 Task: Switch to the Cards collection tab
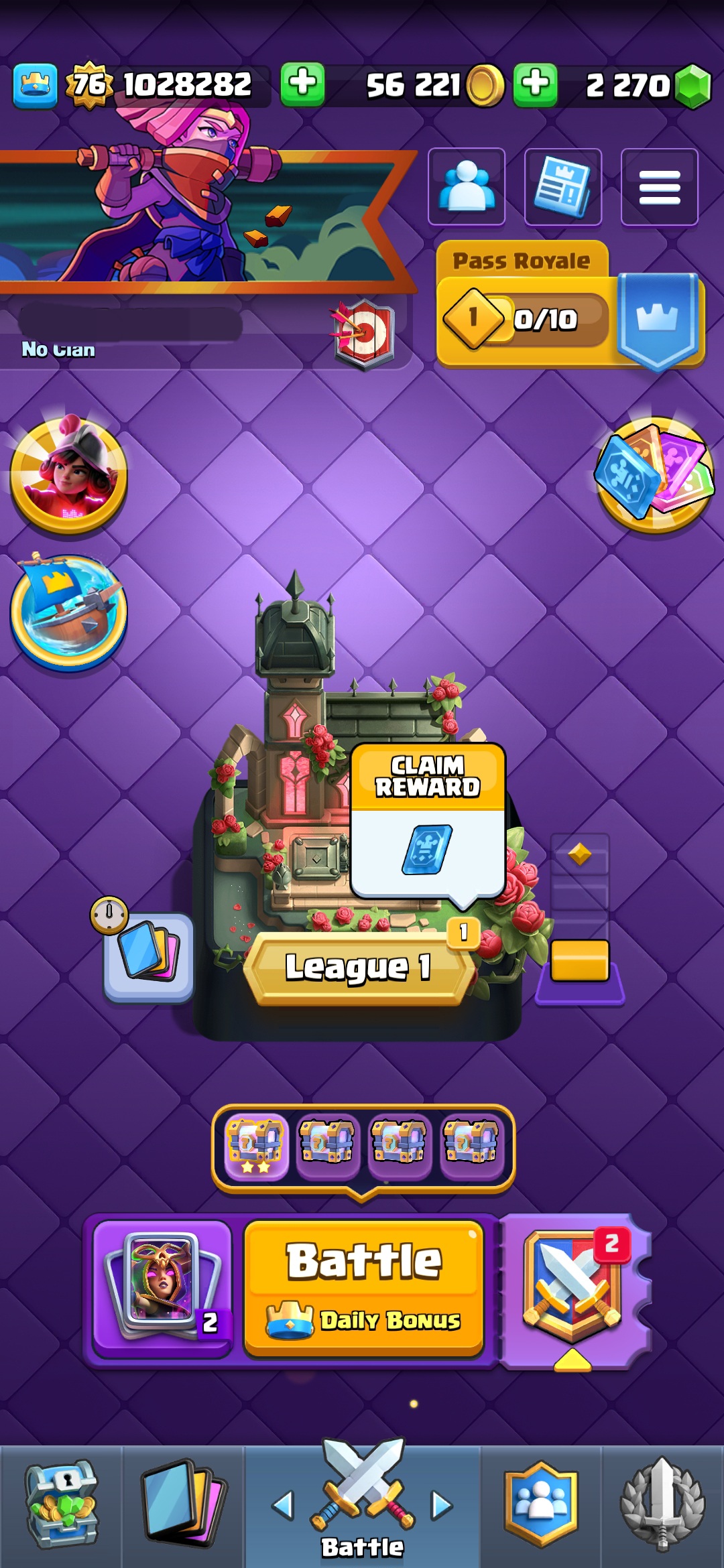(x=183, y=1505)
